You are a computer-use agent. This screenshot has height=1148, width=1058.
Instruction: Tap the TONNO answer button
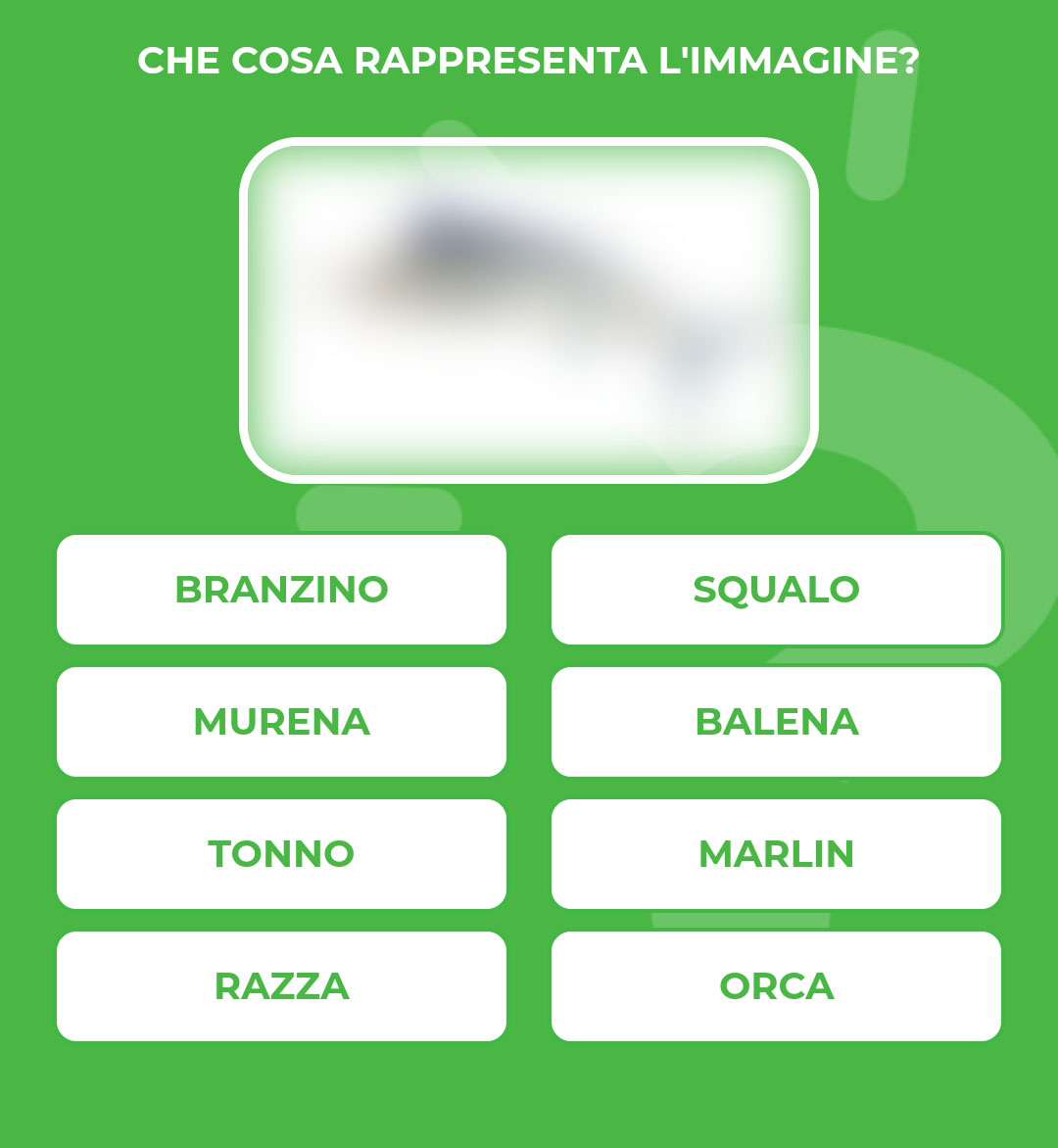pos(281,854)
